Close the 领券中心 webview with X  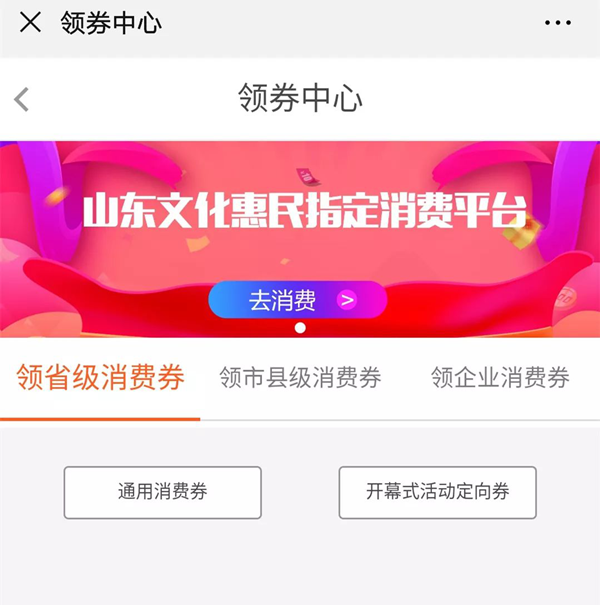click(31, 22)
